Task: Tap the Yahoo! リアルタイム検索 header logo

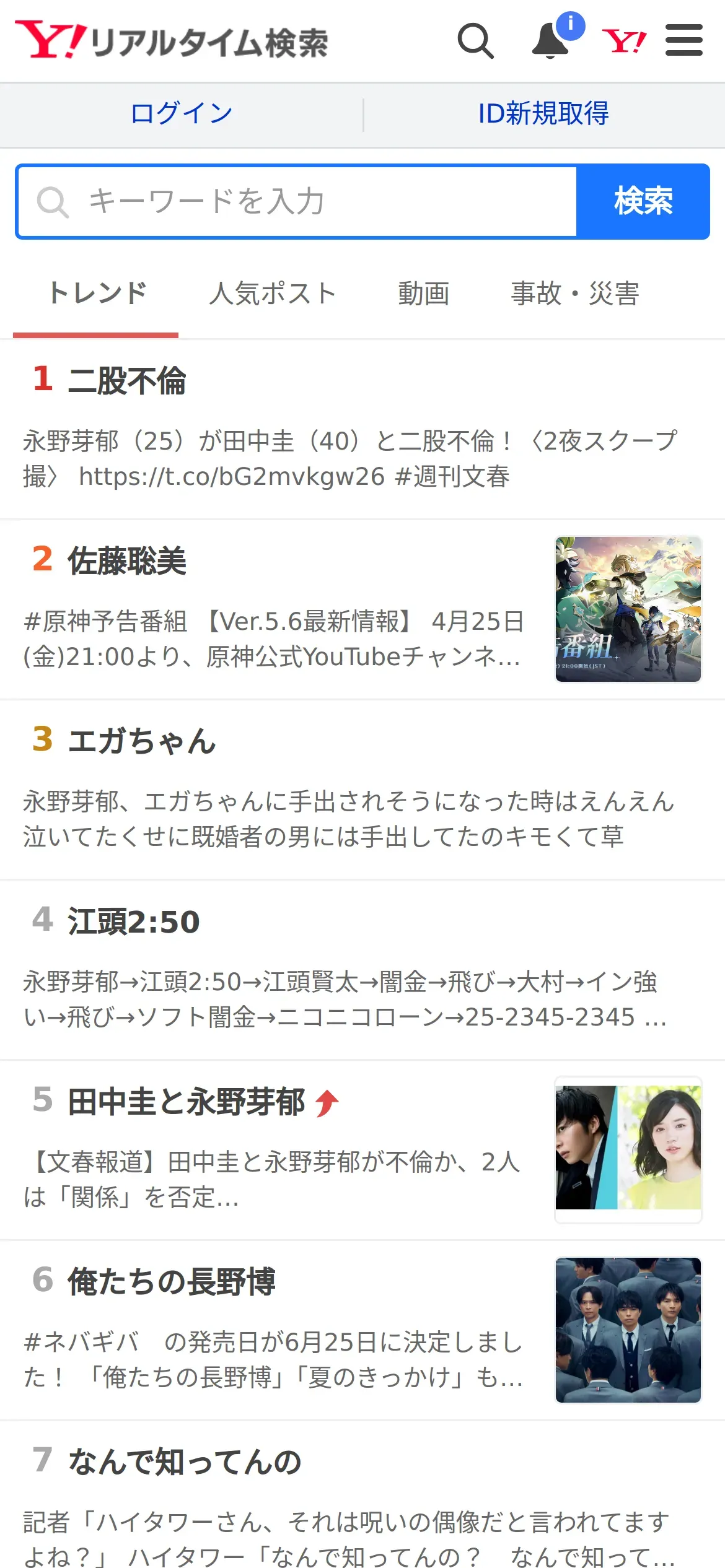Action: coord(172,41)
